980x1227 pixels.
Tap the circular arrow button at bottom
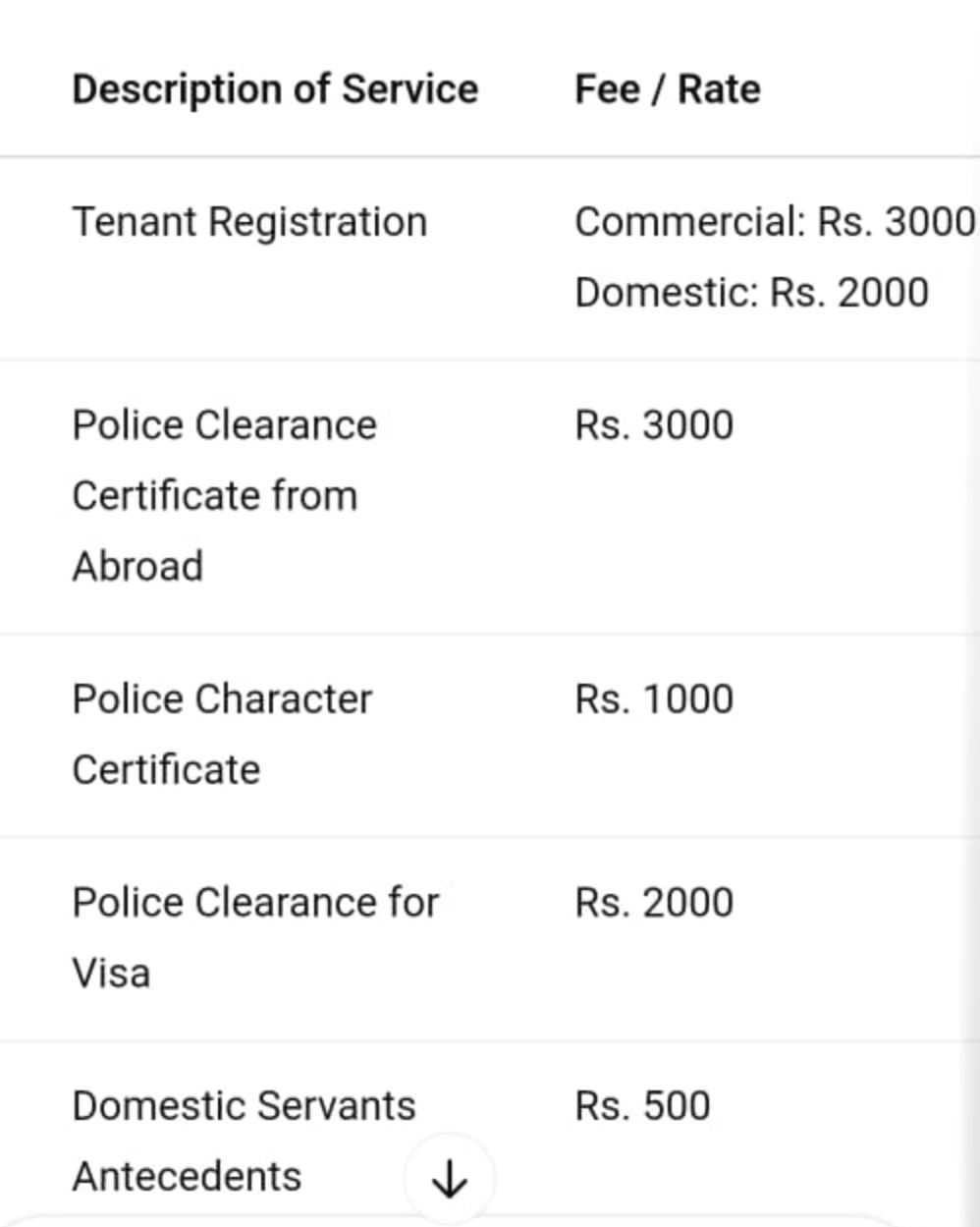point(449,1178)
